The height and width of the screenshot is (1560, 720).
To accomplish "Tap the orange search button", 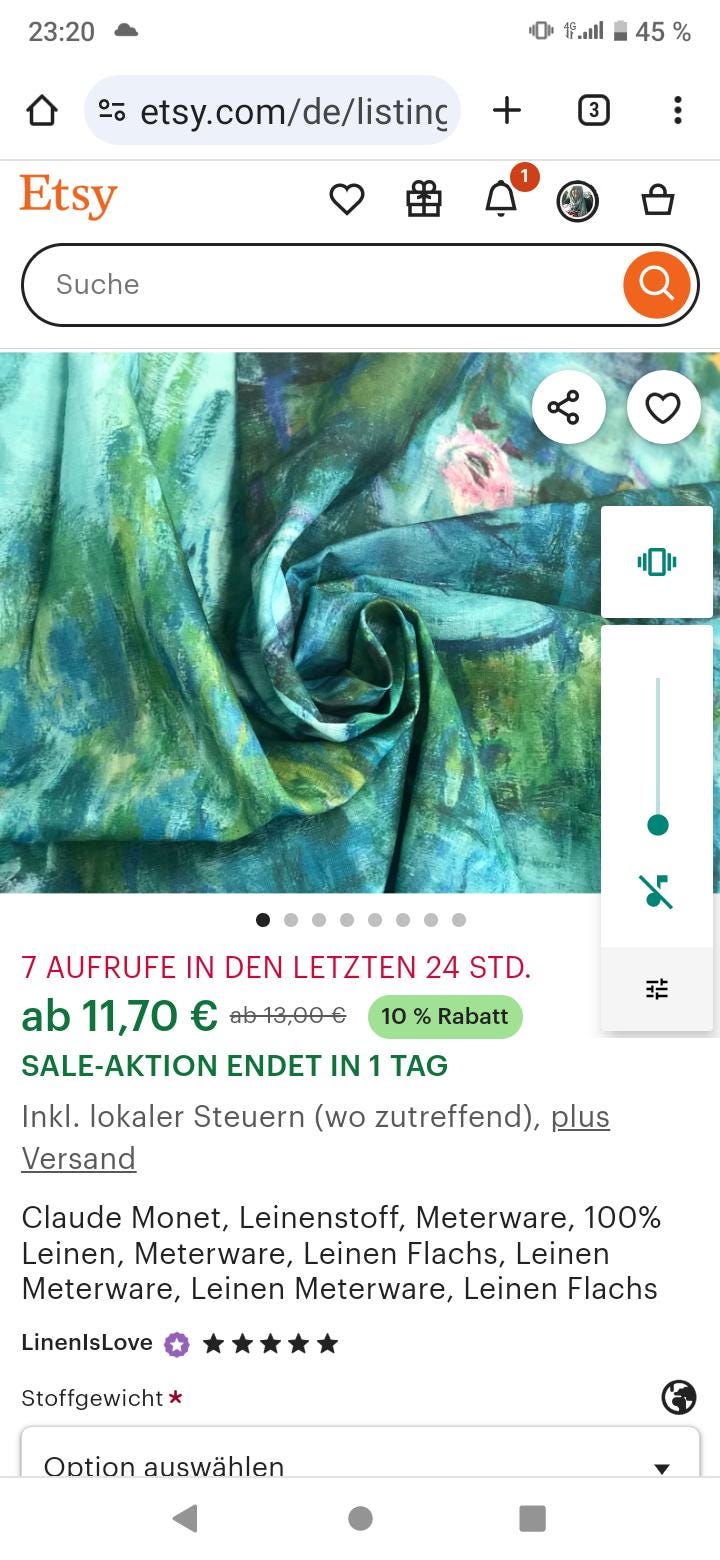I will 657,285.
